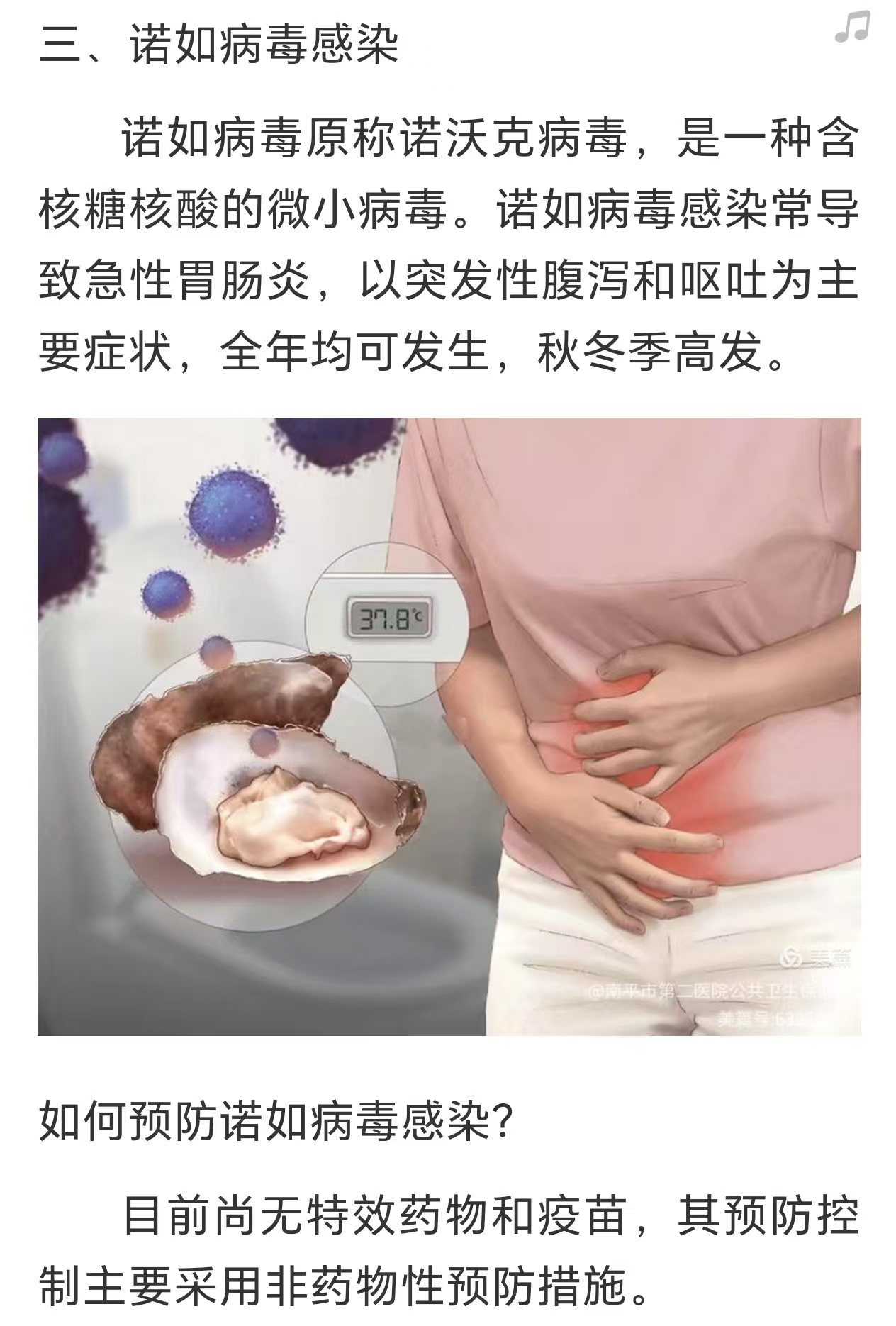Open the norovirus illustration image
Screen dimensions: 896x1326
pos(449,726)
